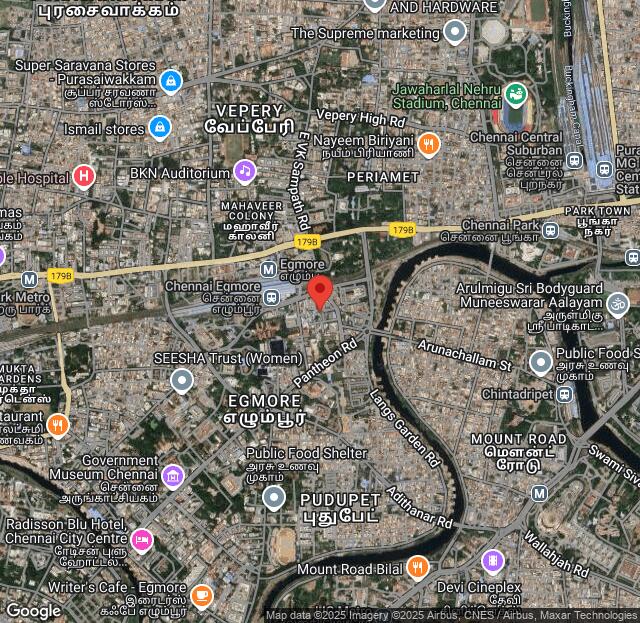Open the Devi Cineplex marker
640x623 pixels.
(x=493, y=562)
